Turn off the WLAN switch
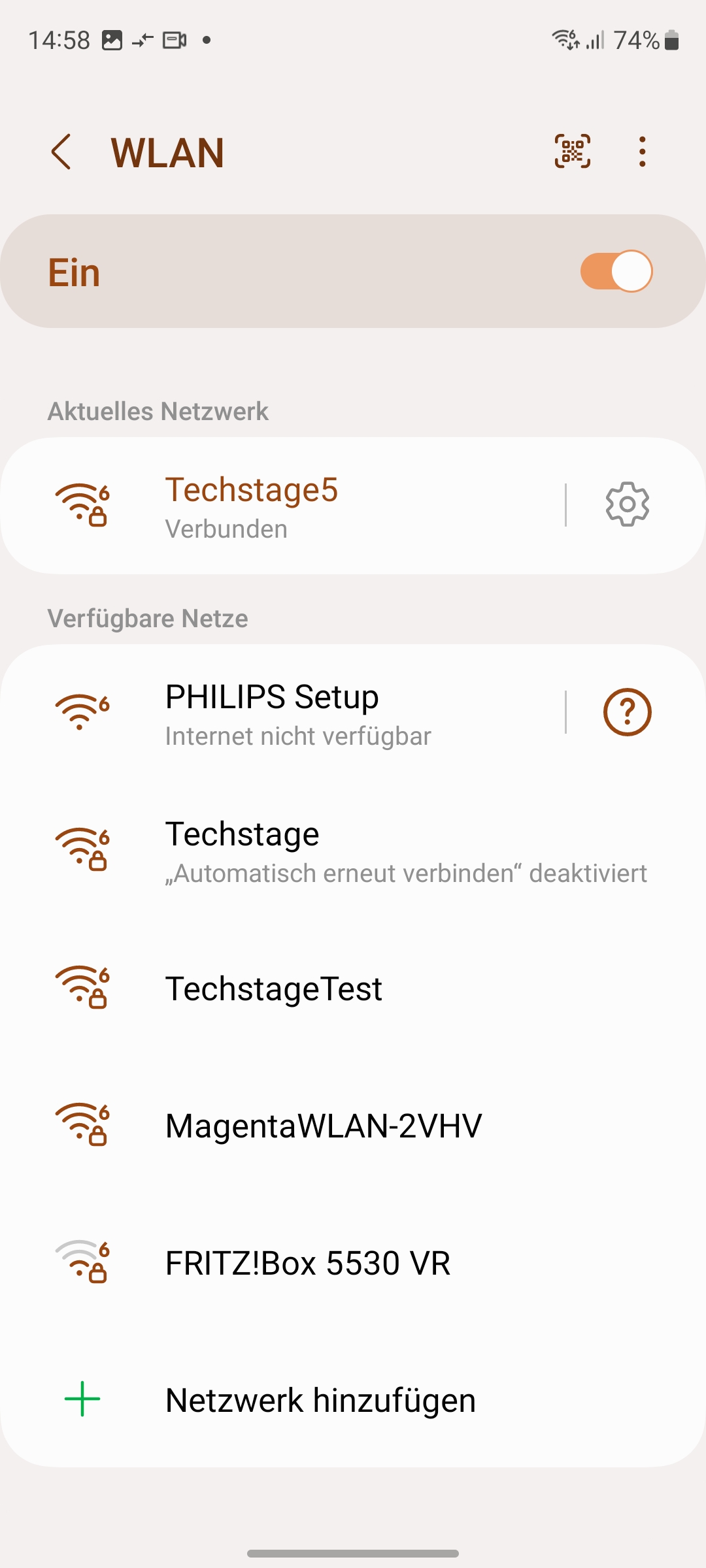 (x=616, y=271)
